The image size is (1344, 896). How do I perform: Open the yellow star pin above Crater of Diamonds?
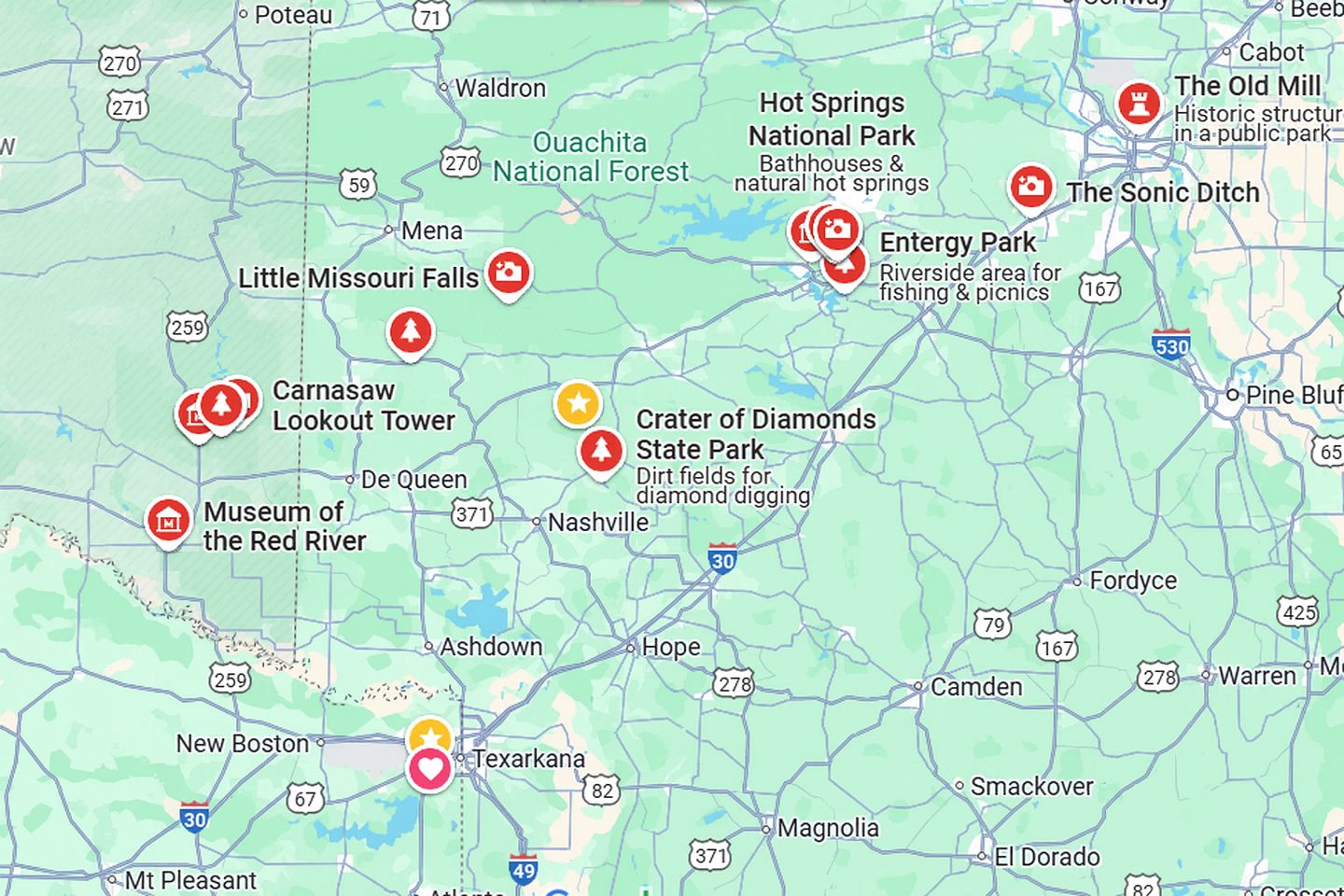click(578, 403)
